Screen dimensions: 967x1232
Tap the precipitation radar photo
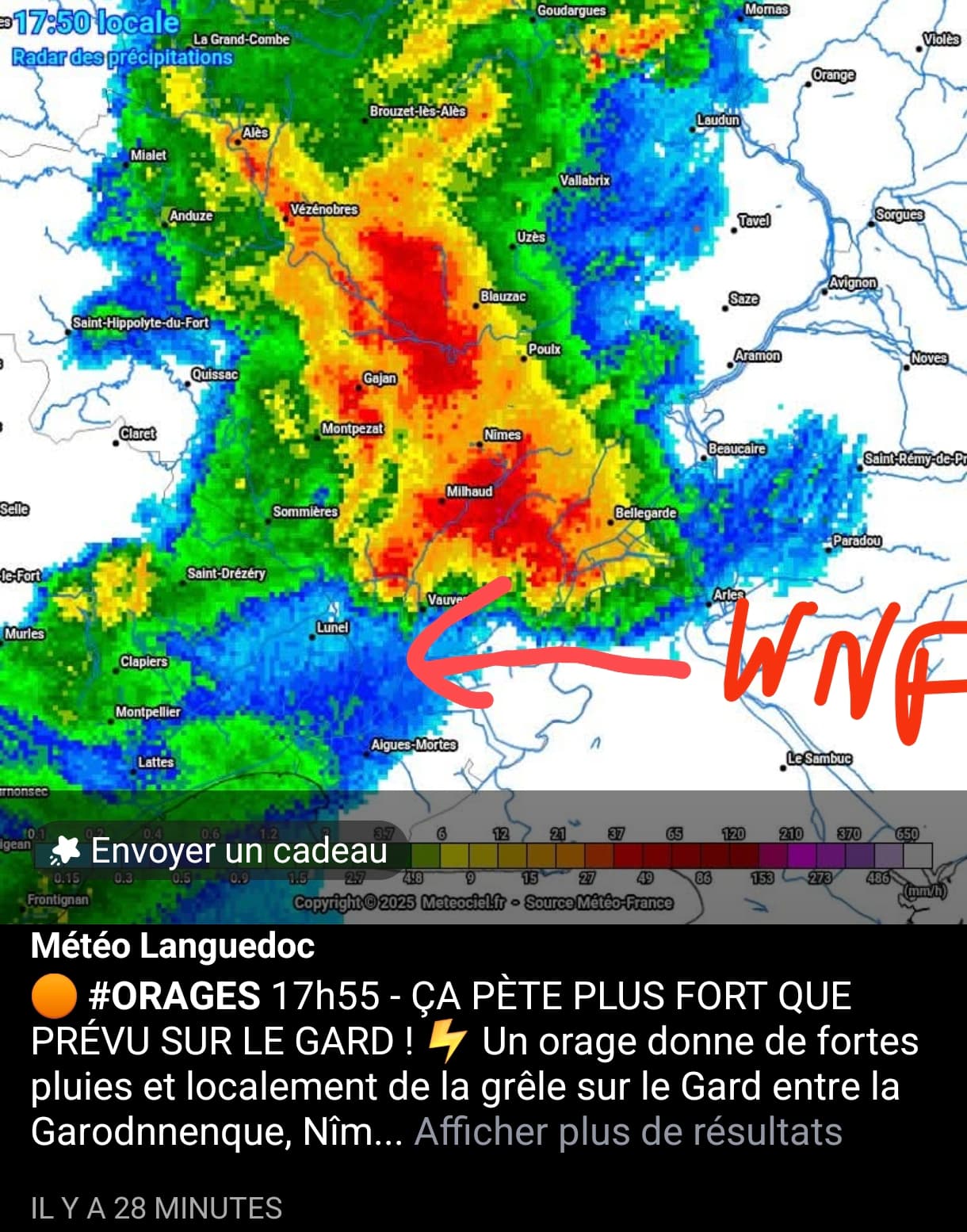click(483, 396)
